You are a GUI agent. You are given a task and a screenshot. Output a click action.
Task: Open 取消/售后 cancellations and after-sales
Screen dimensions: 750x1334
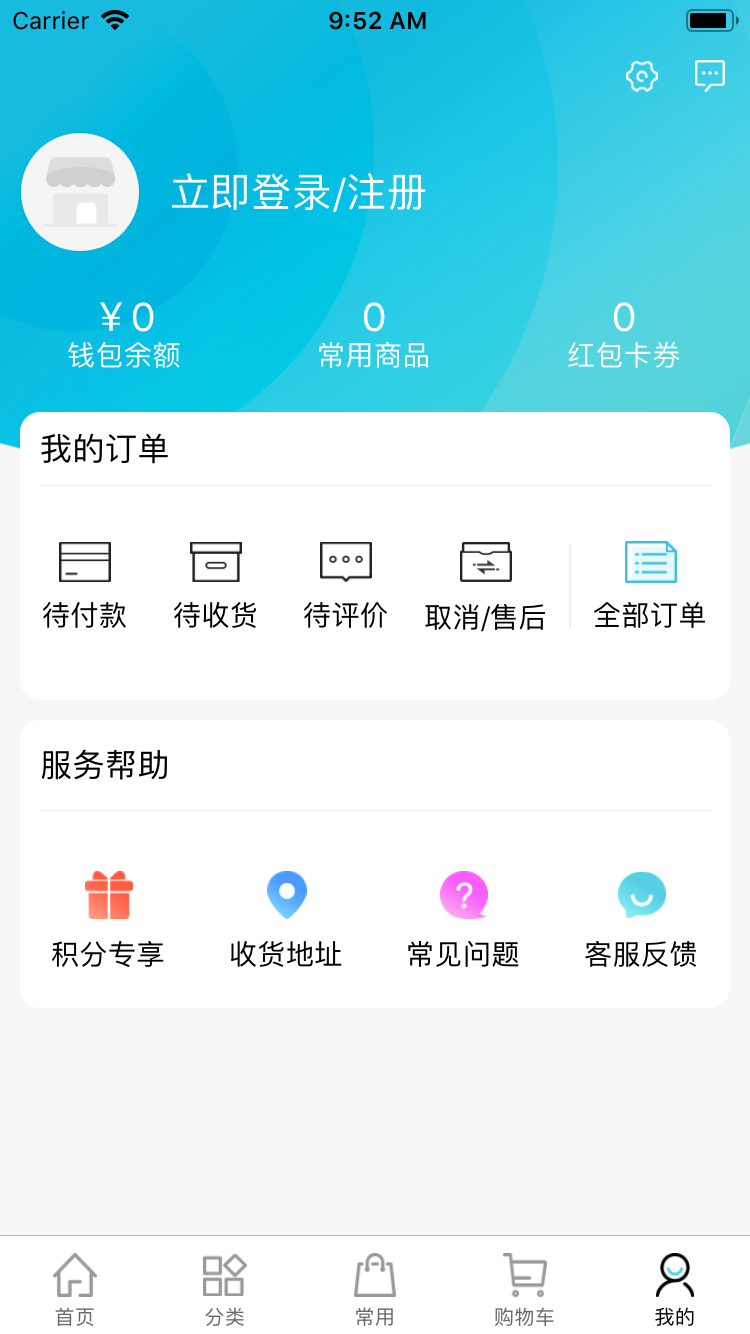tap(487, 580)
